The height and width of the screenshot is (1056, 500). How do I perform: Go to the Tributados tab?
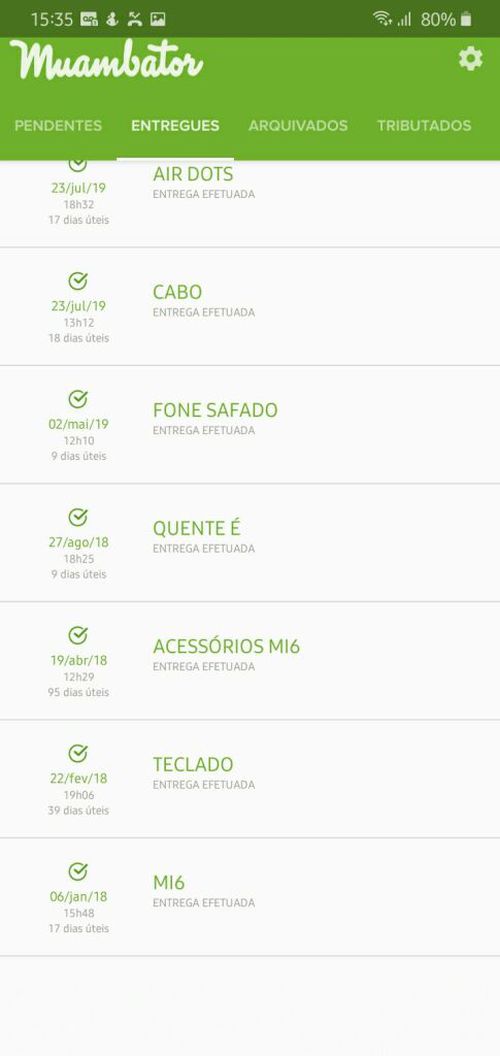coord(424,125)
